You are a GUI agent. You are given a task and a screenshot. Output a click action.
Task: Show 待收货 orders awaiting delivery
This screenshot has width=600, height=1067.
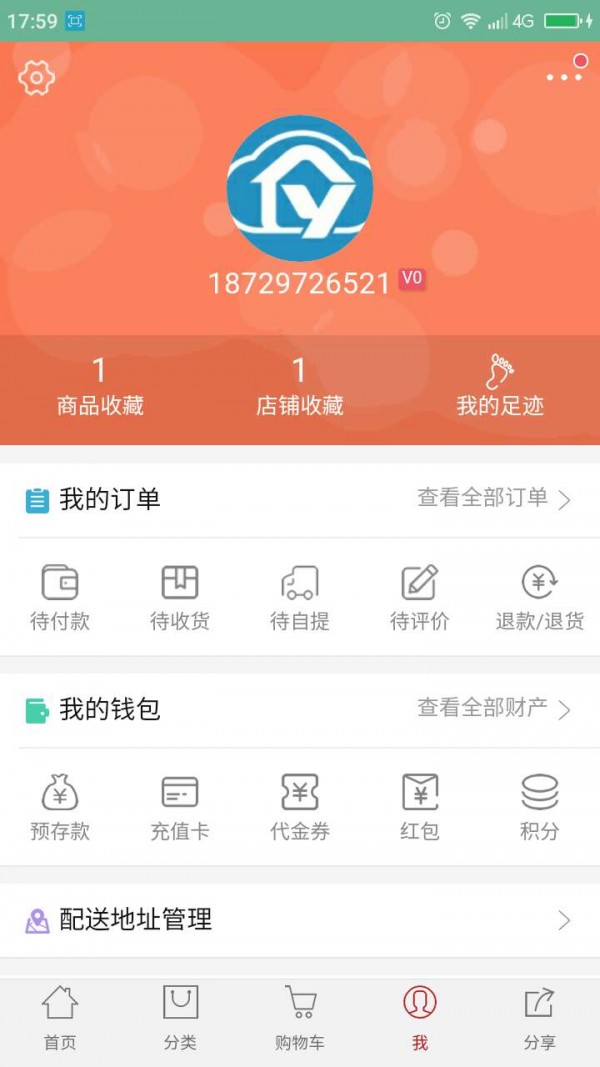180,598
